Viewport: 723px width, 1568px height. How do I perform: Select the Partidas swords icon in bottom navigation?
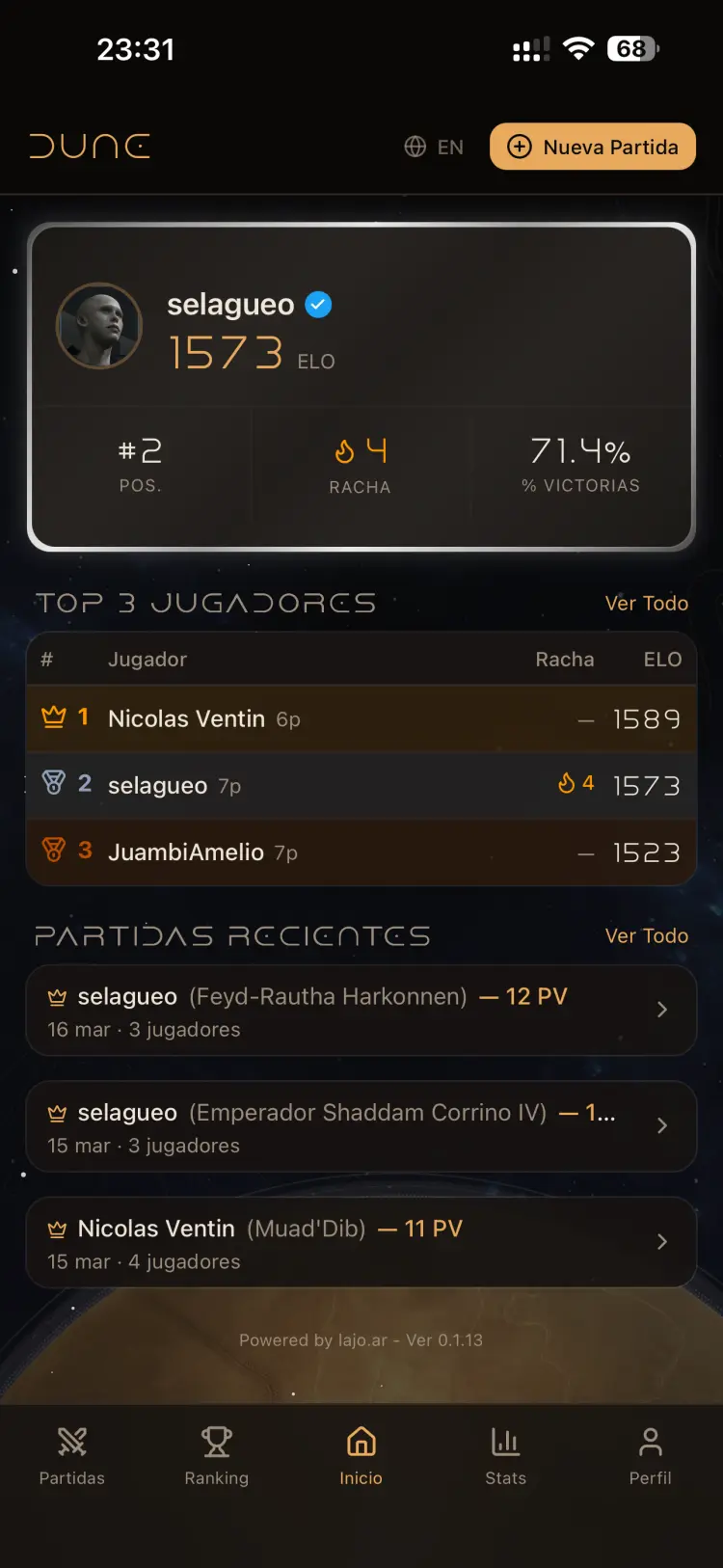(x=72, y=1442)
